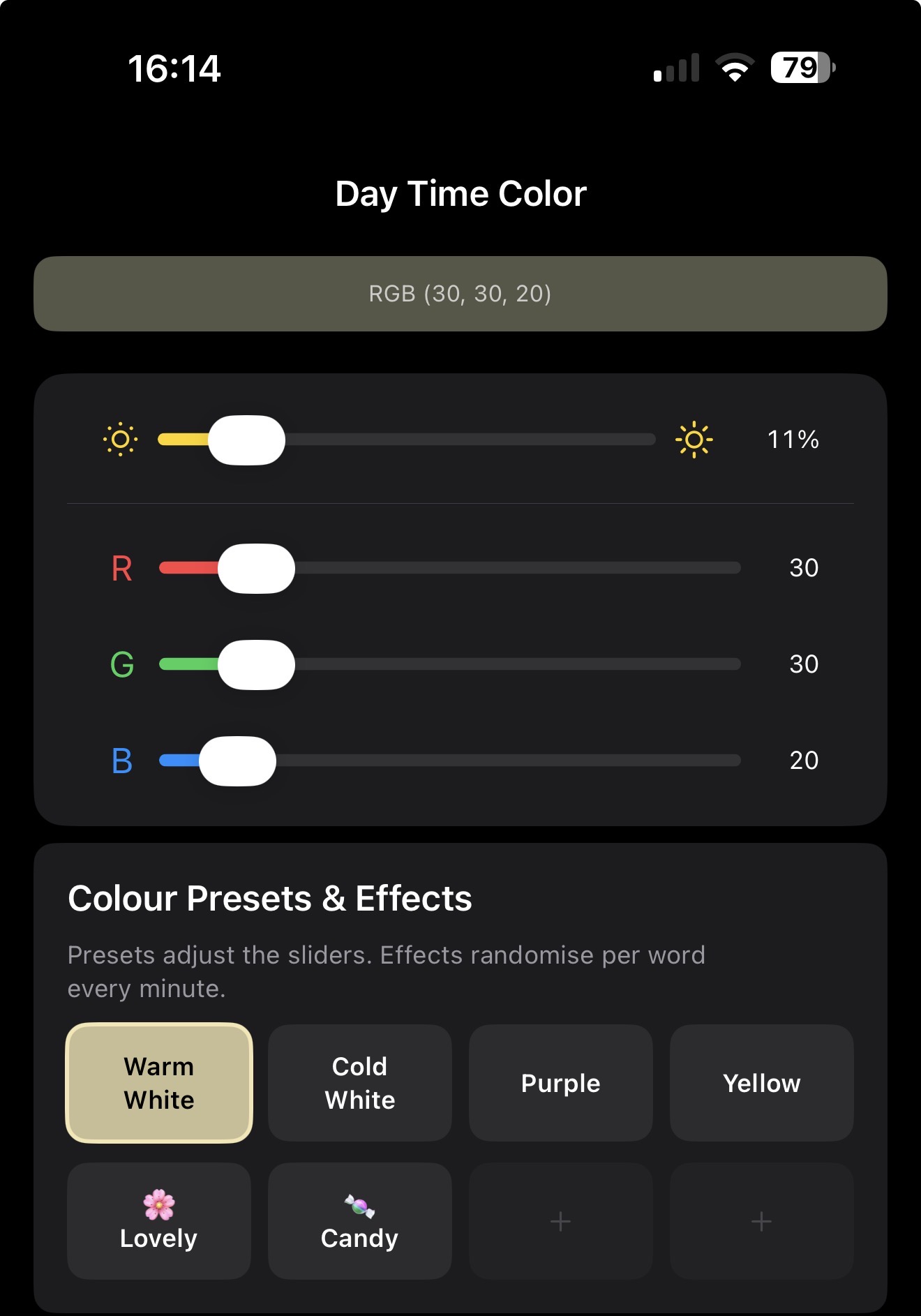Tap the blue B slider handle

coord(237,761)
